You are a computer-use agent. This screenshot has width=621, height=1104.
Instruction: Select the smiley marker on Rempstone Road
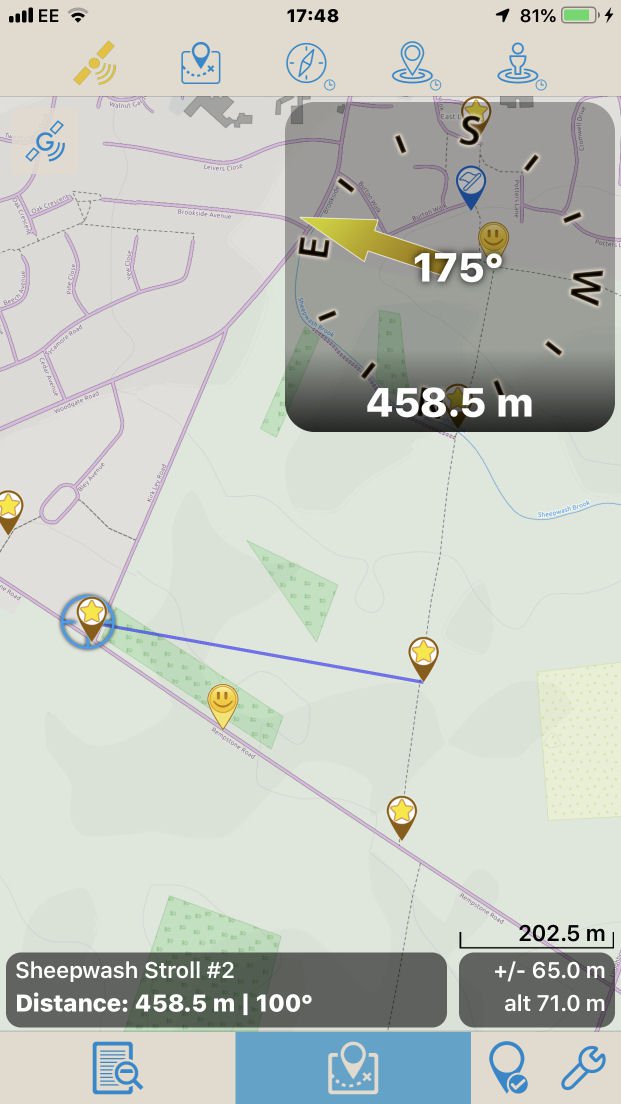tap(222, 706)
